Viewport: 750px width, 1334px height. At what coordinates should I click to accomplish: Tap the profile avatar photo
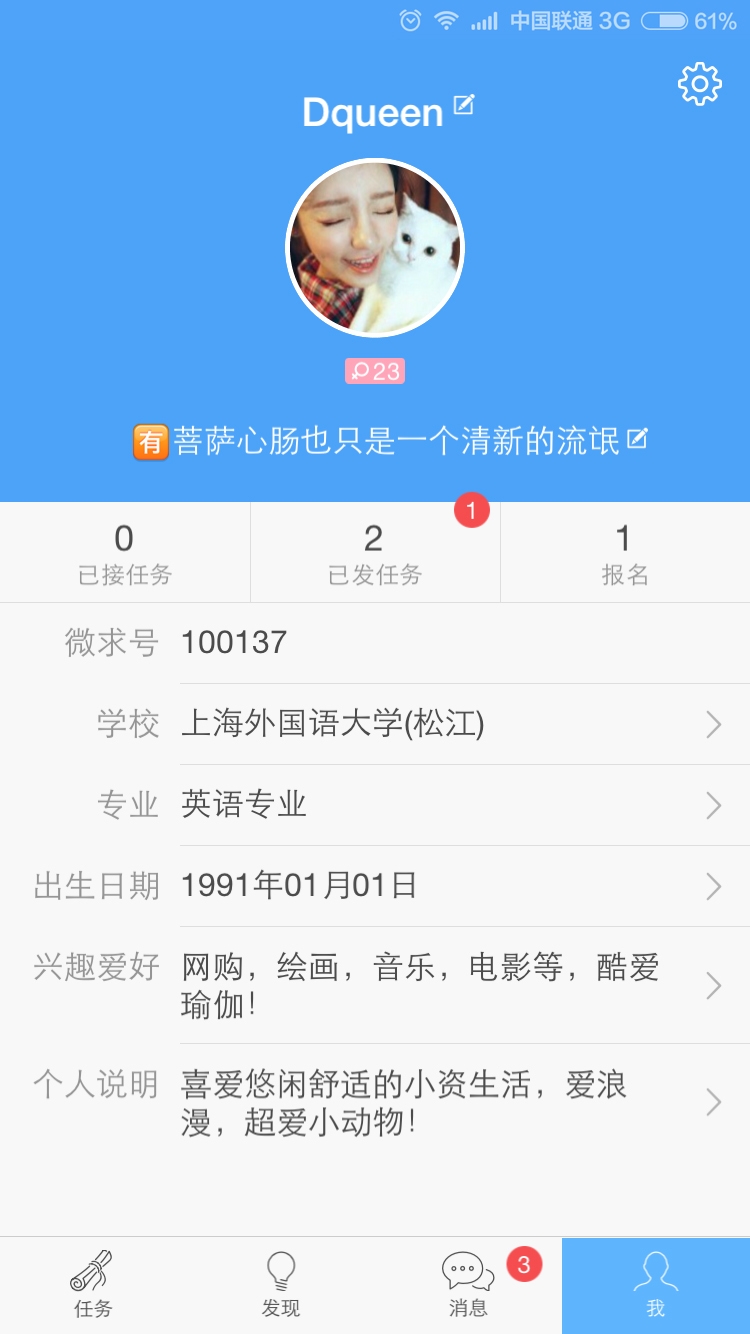tap(375, 248)
